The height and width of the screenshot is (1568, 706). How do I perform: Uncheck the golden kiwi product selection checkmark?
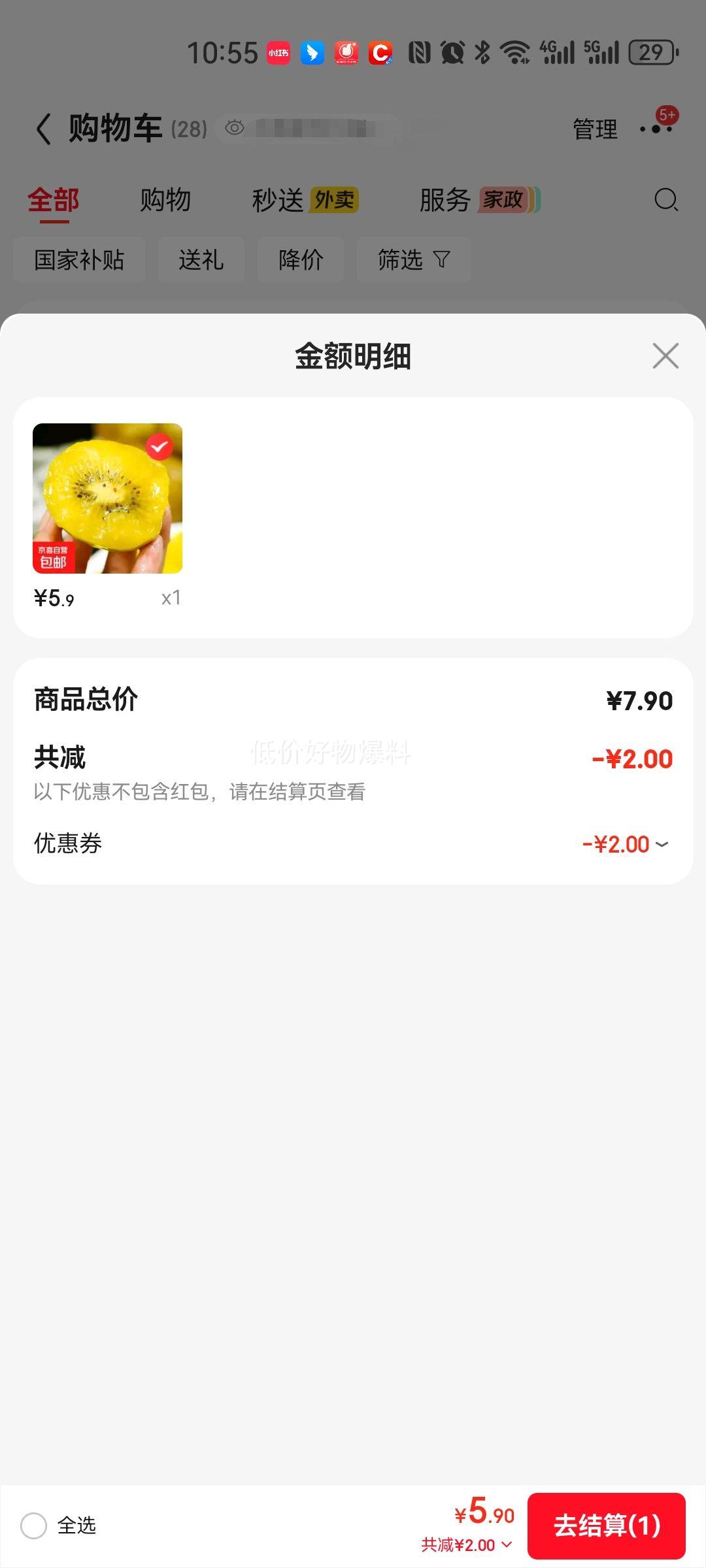158,447
